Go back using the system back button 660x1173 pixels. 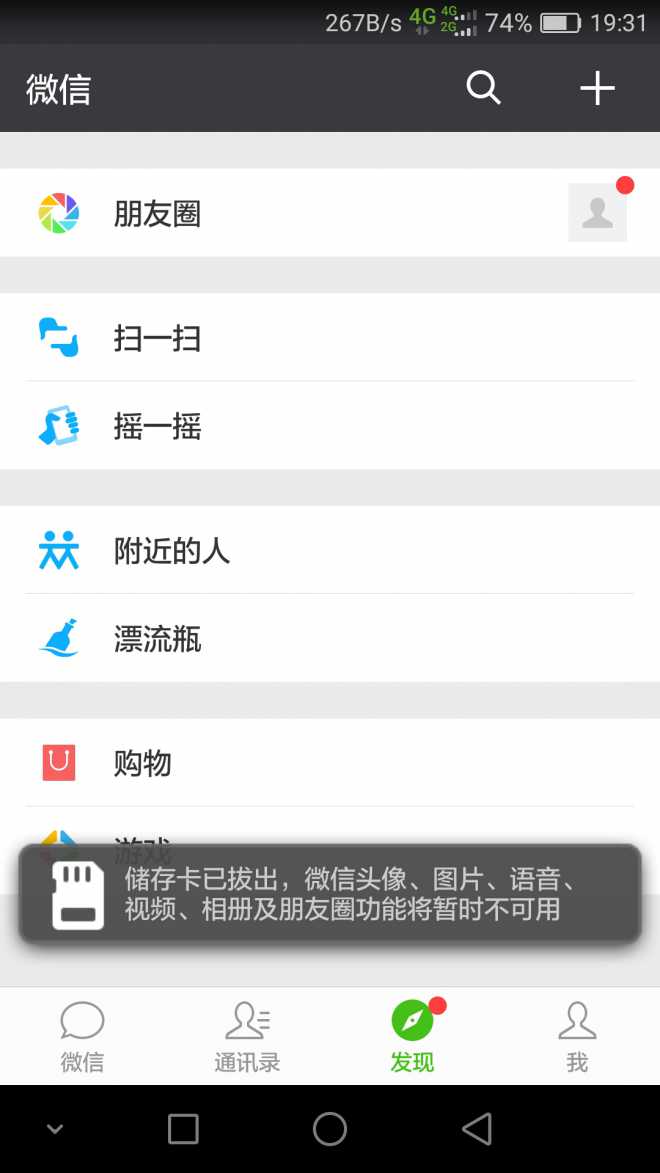[476, 1129]
